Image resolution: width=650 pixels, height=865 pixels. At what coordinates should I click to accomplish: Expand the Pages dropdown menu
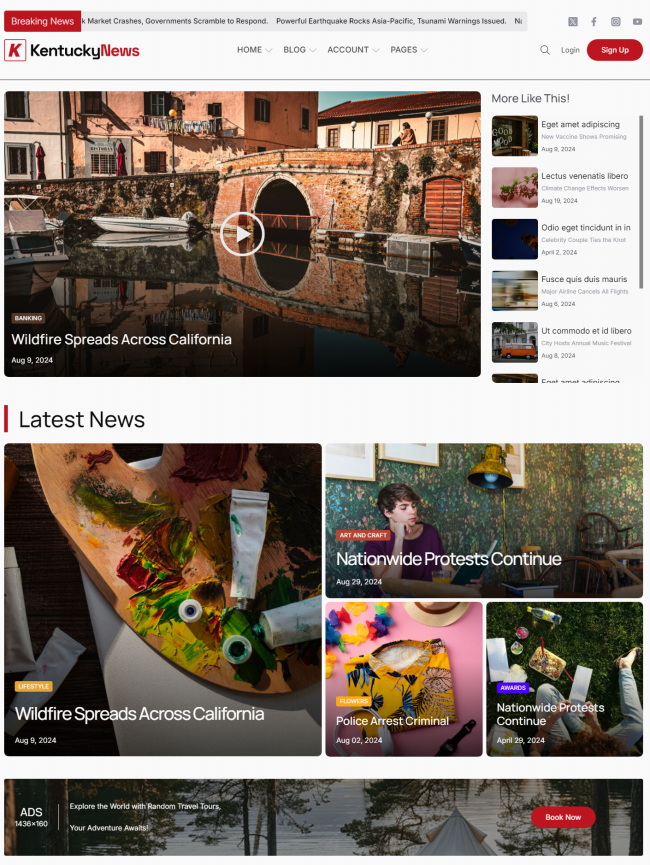[x=409, y=50]
